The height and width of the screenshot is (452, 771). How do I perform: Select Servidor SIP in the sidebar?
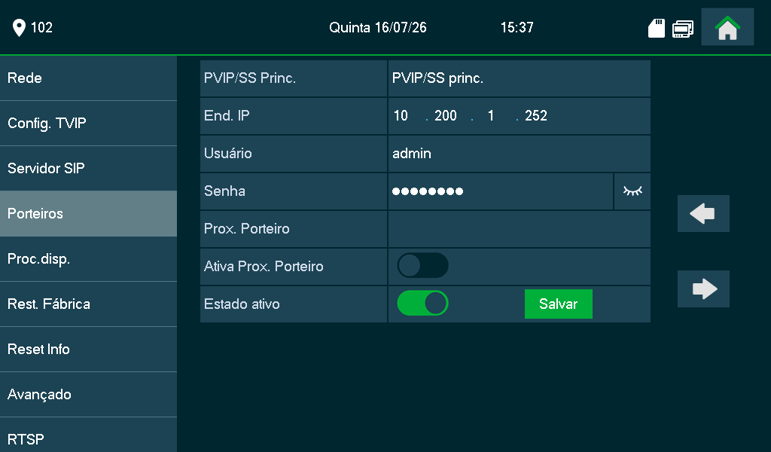(89, 168)
